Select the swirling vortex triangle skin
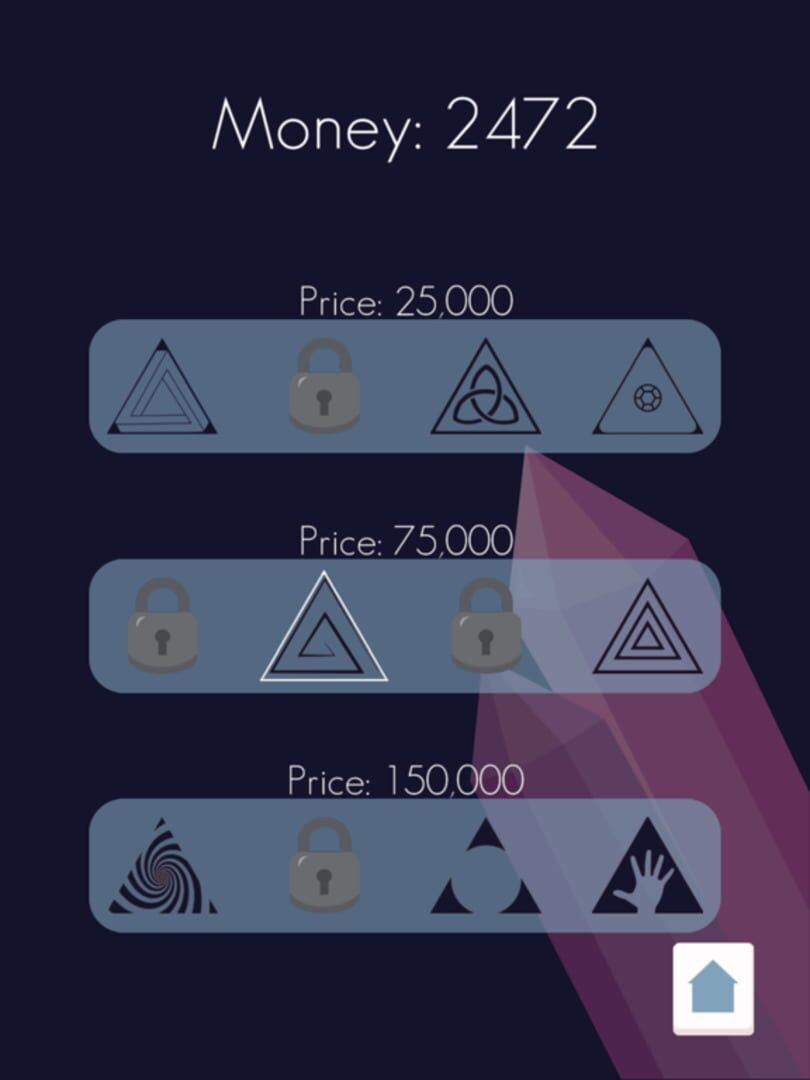The height and width of the screenshot is (1080, 810). coord(162,868)
